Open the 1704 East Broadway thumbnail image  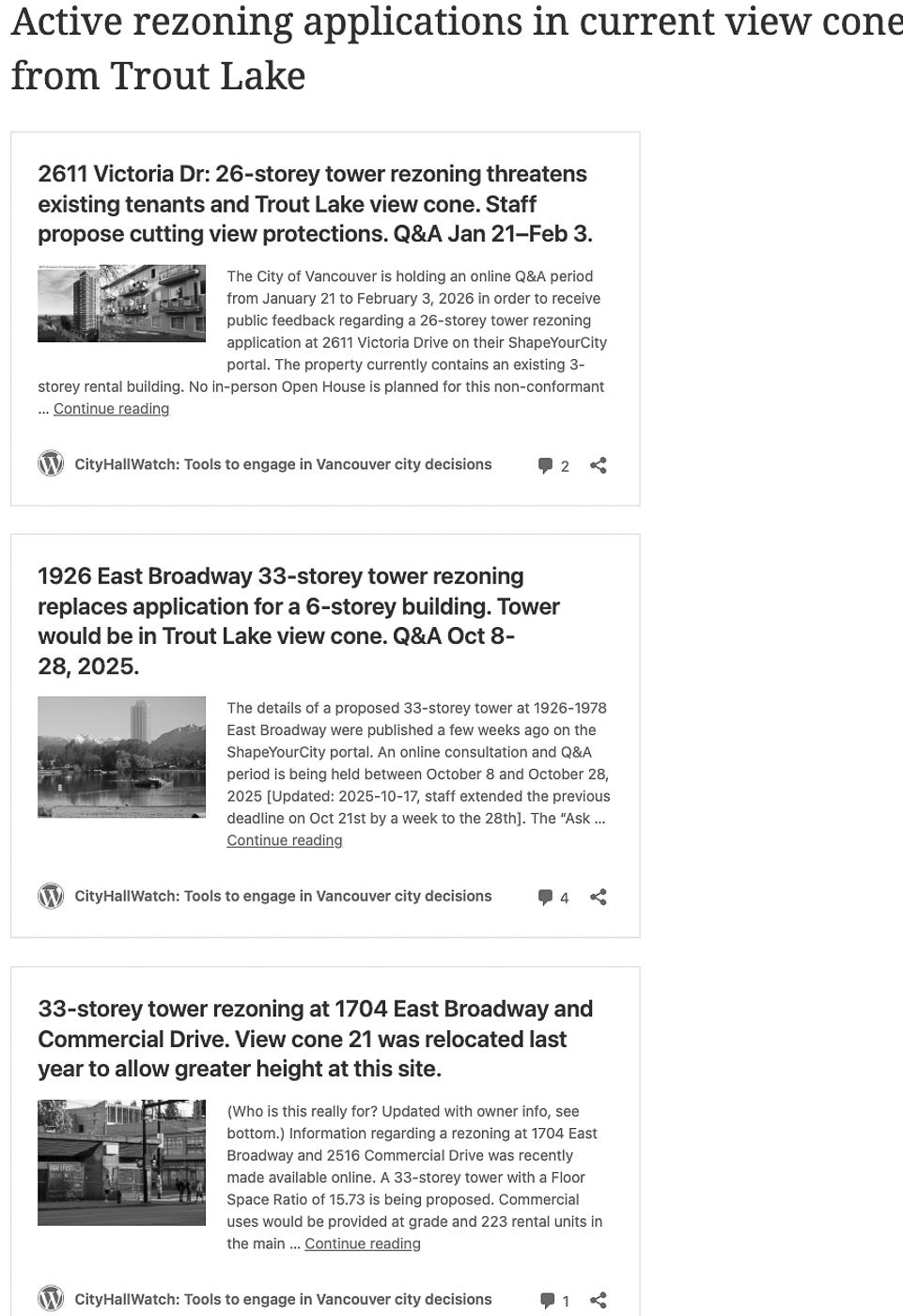(121, 1163)
